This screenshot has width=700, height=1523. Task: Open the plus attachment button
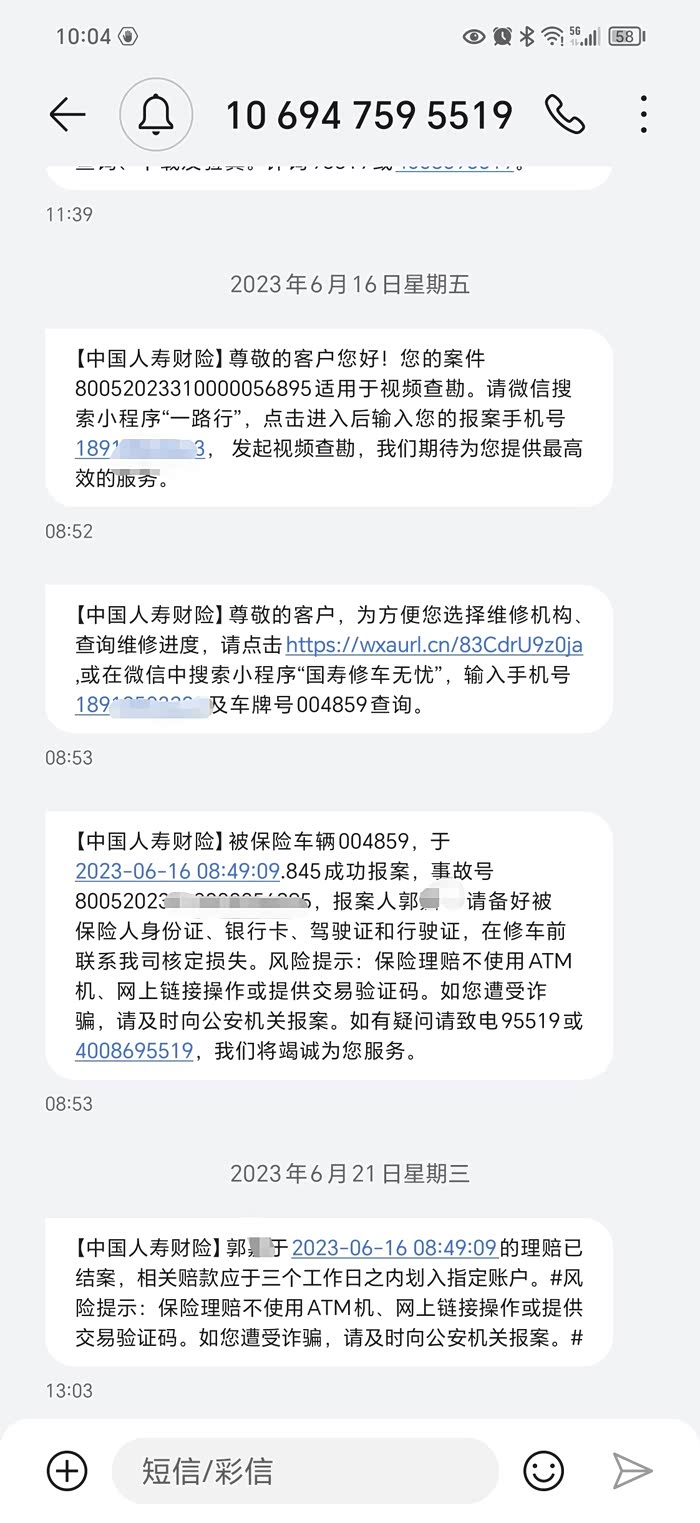tap(68, 1470)
